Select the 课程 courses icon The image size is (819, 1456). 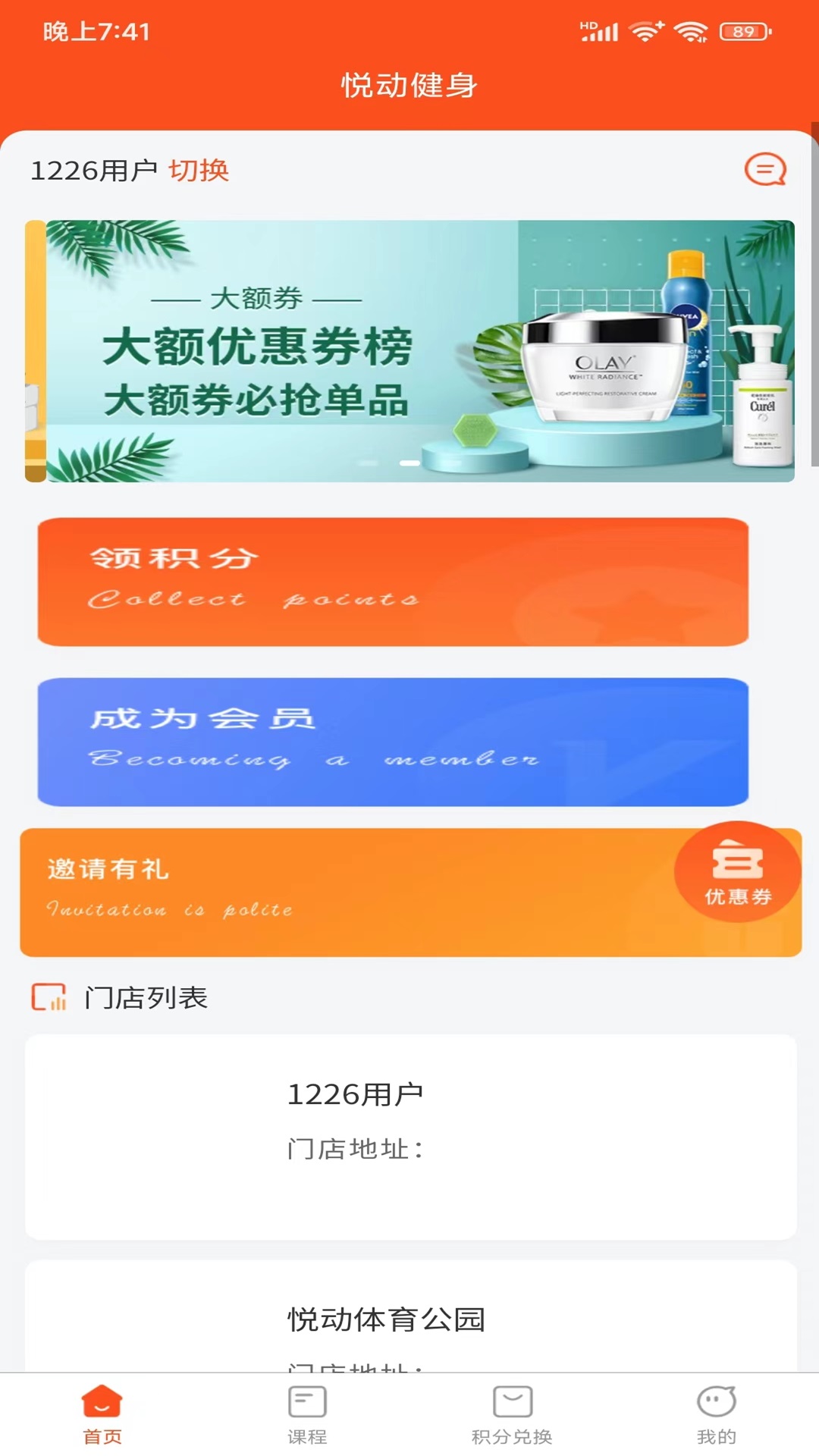pyautogui.click(x=306, y=1401)
